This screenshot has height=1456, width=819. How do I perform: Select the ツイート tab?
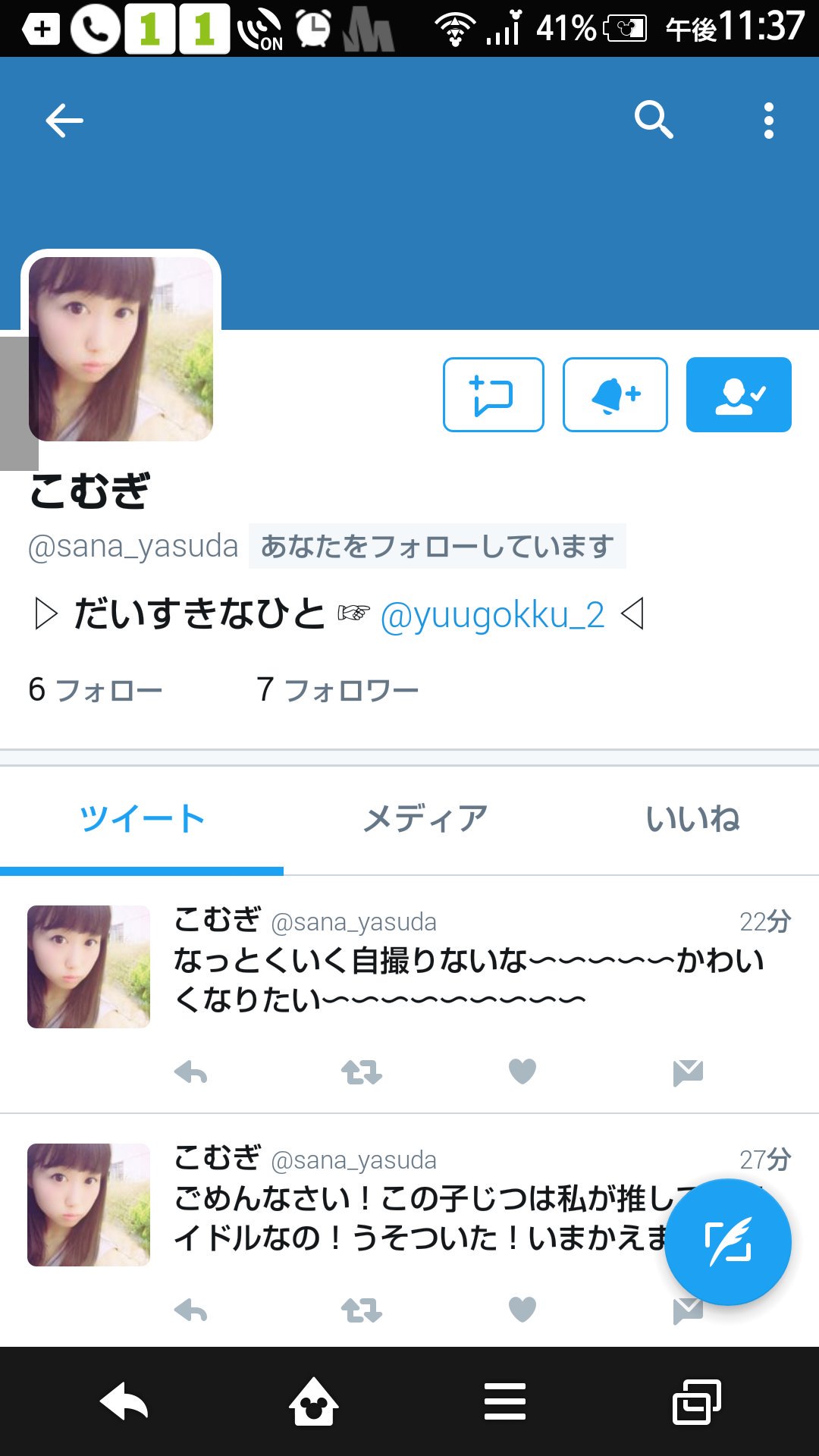coord(142,820)
